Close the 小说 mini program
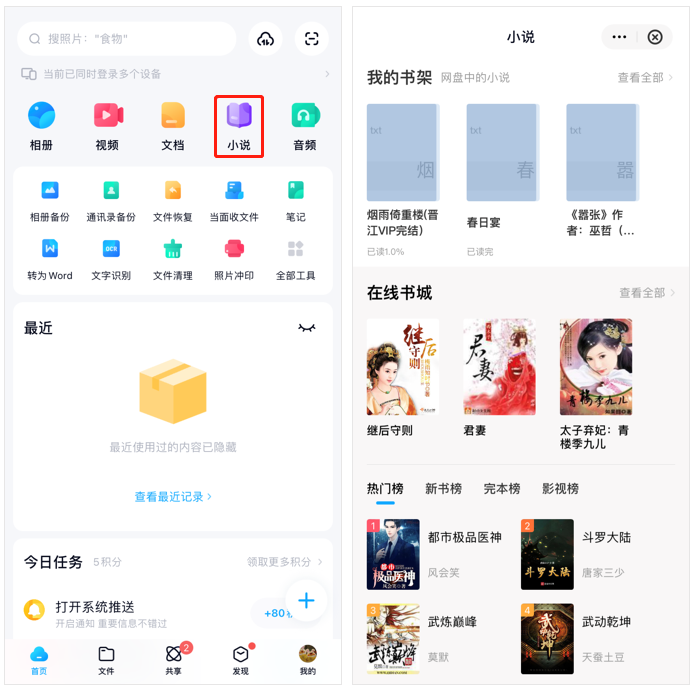Image resolution: width=697 pixels, height=691 pixels. coord(655,37)
